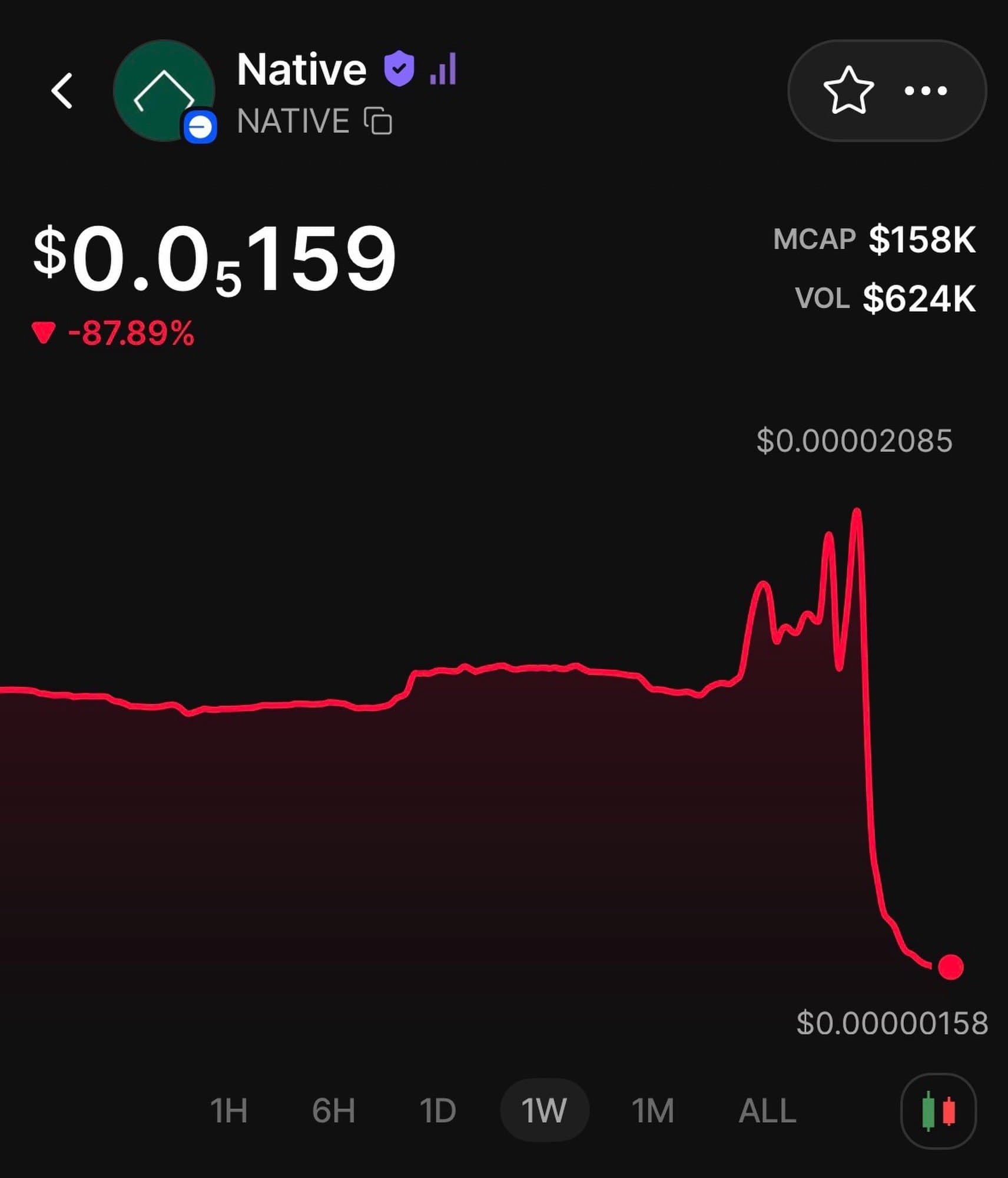Screen dimensions: 1008x1178
Task: View the ALL time price history
Action: pyautogui.click(x=767, y=1111)
